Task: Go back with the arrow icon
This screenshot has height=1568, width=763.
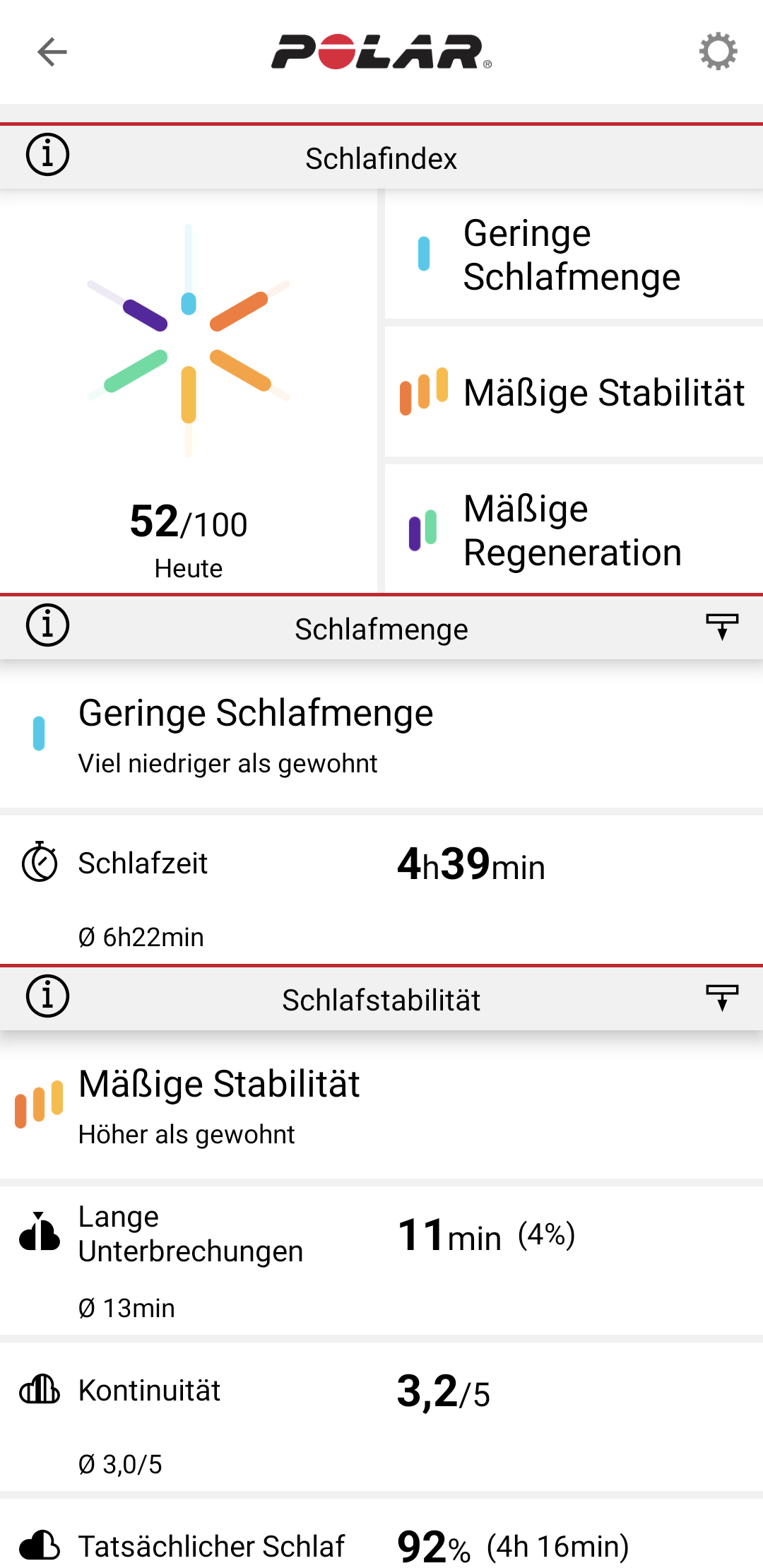Action: coord(52,52)
